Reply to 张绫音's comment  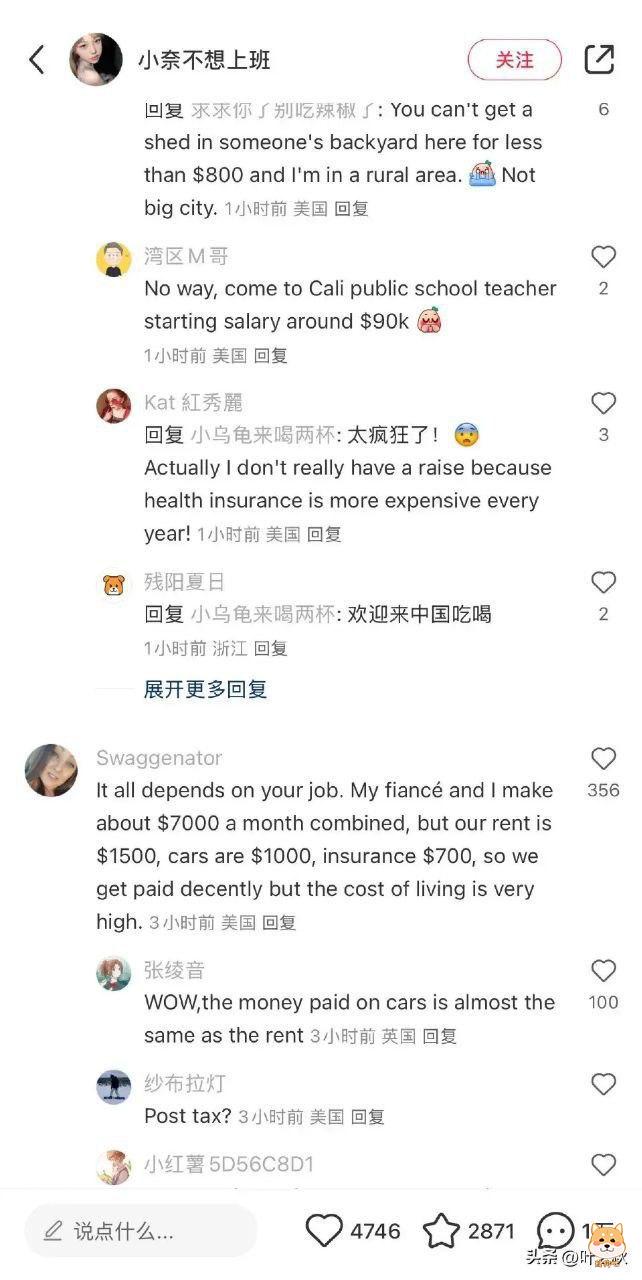coord(440,1036)
